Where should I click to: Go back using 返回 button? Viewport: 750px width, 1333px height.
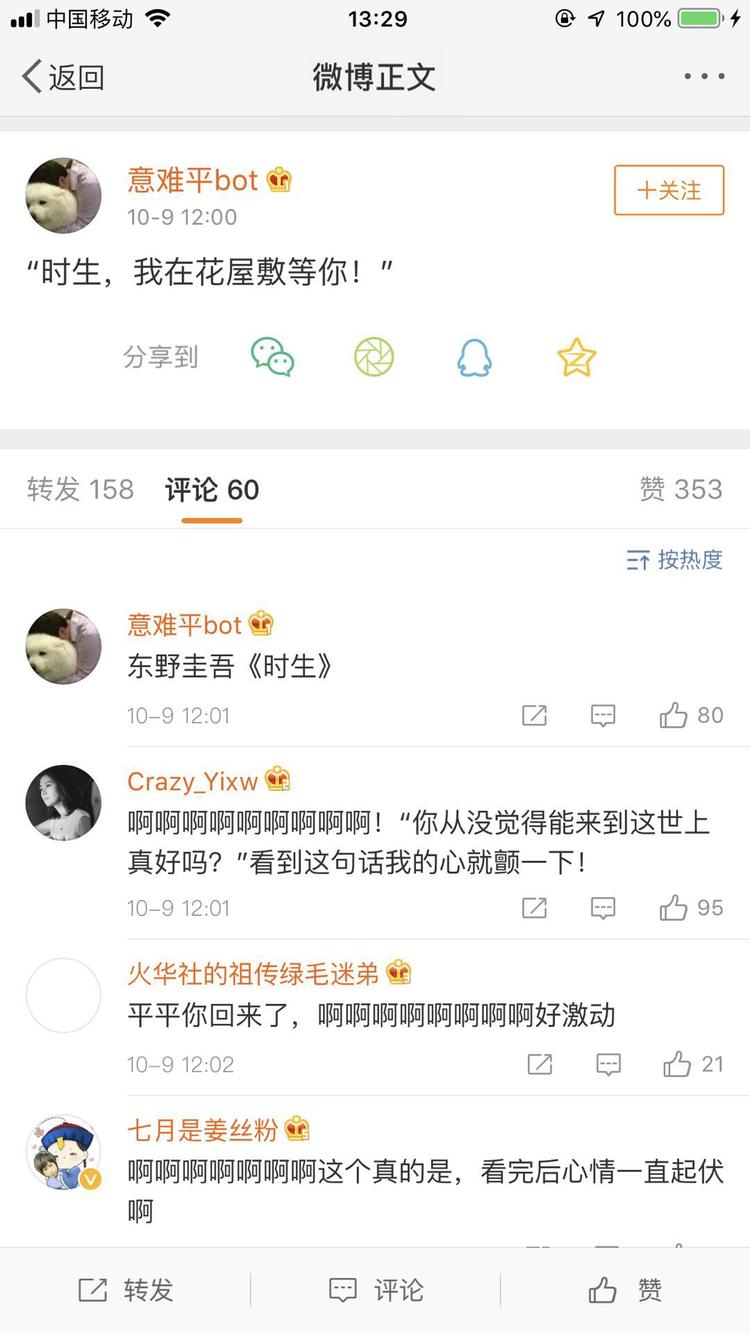coord(63,77)
